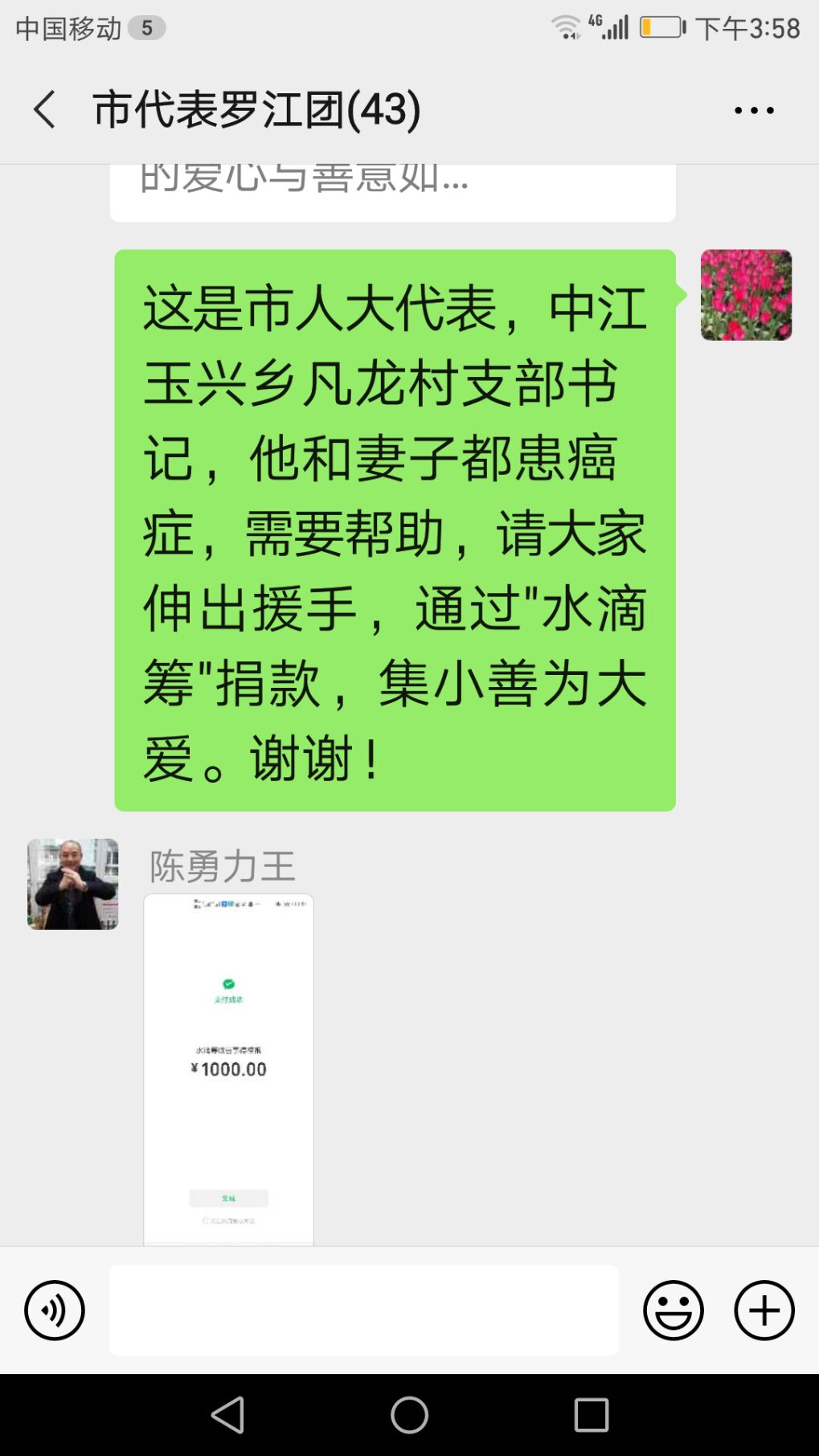Open the emoji sticker panel
The width and height of the screenshot is (819, 1456).
coord(673,1311)
